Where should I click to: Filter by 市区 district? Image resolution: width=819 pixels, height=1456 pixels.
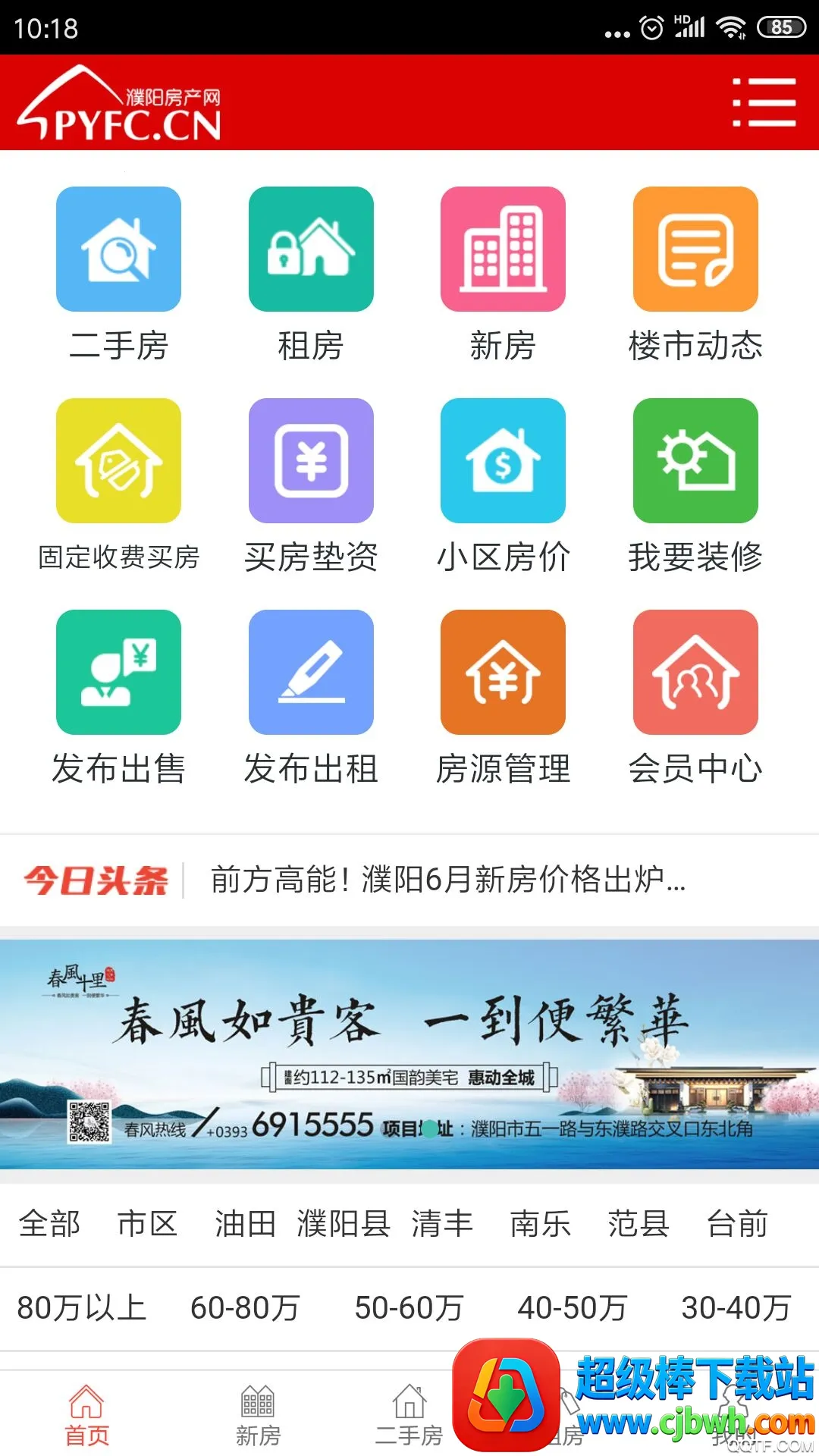point(147,1224)
